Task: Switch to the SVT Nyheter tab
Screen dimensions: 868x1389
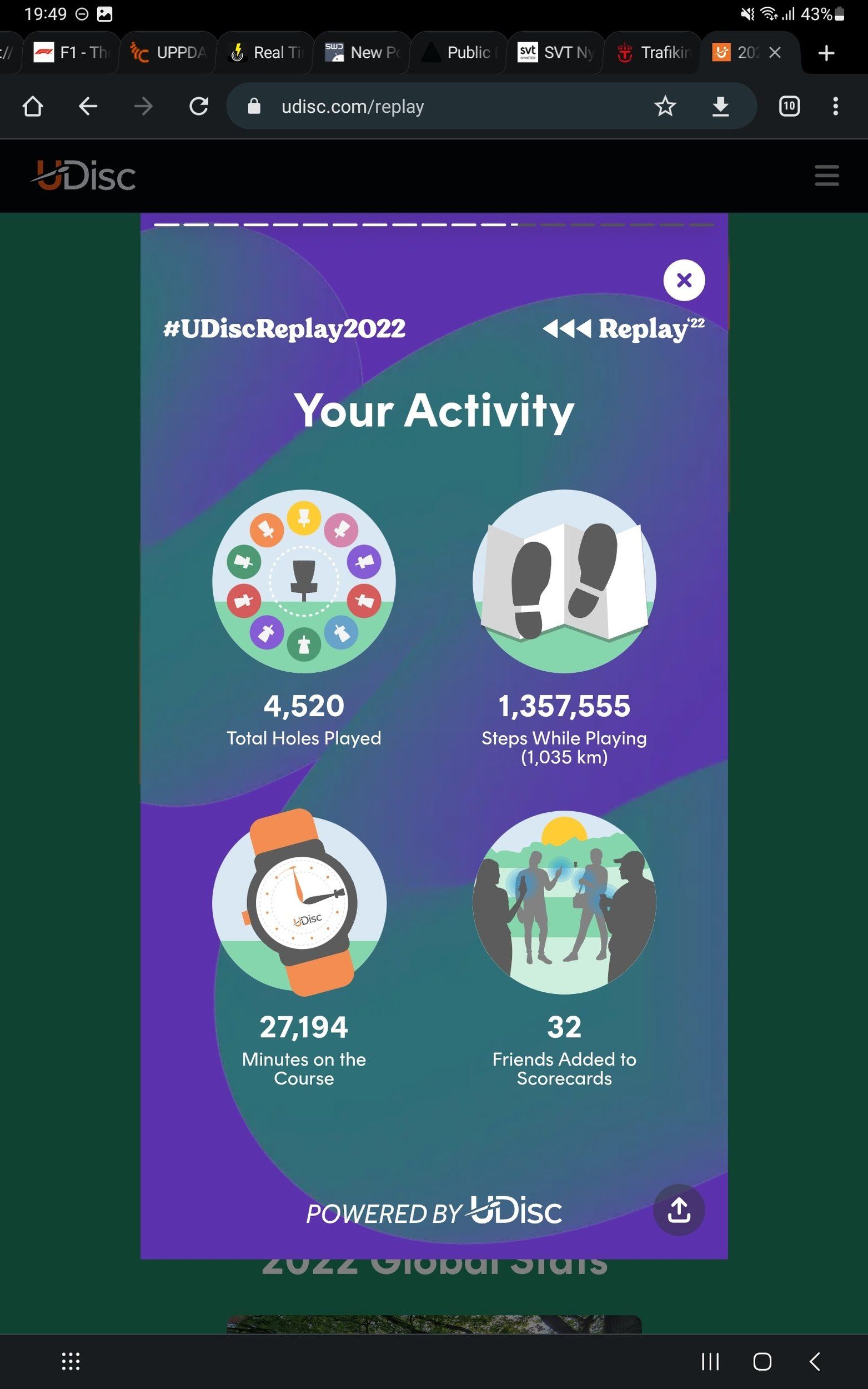Action: pos(555,52)
